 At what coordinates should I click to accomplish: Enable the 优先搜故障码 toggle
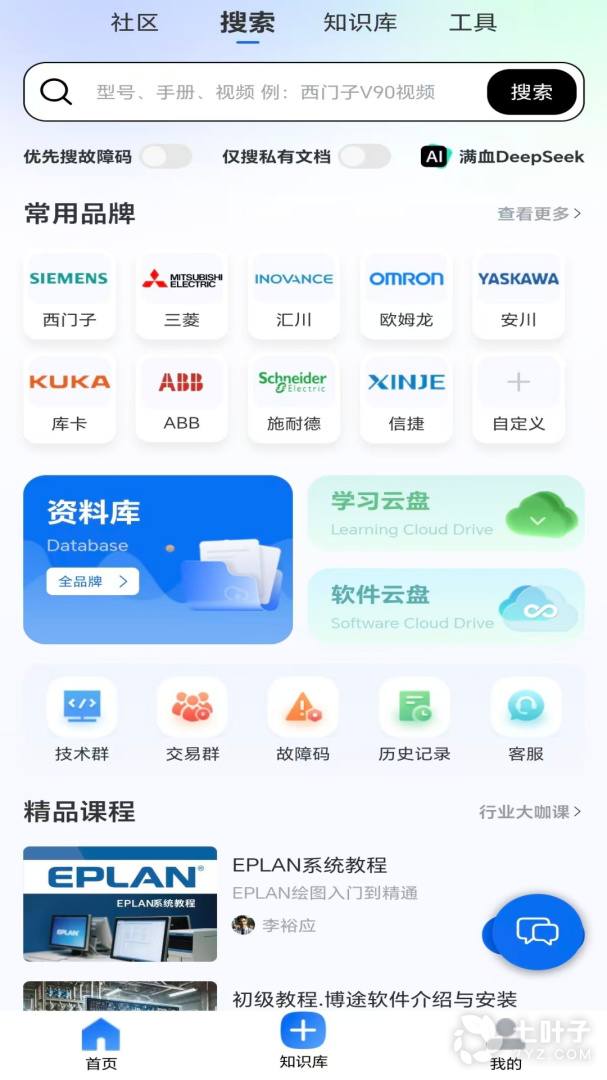click(165, 156)
